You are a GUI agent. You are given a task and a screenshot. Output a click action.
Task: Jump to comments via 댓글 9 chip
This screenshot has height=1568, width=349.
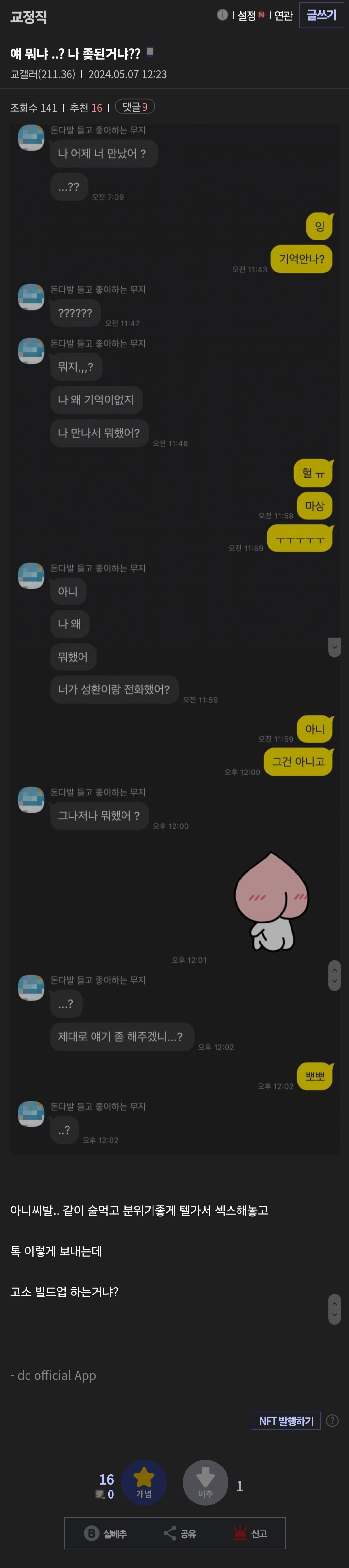coord(135,107)
